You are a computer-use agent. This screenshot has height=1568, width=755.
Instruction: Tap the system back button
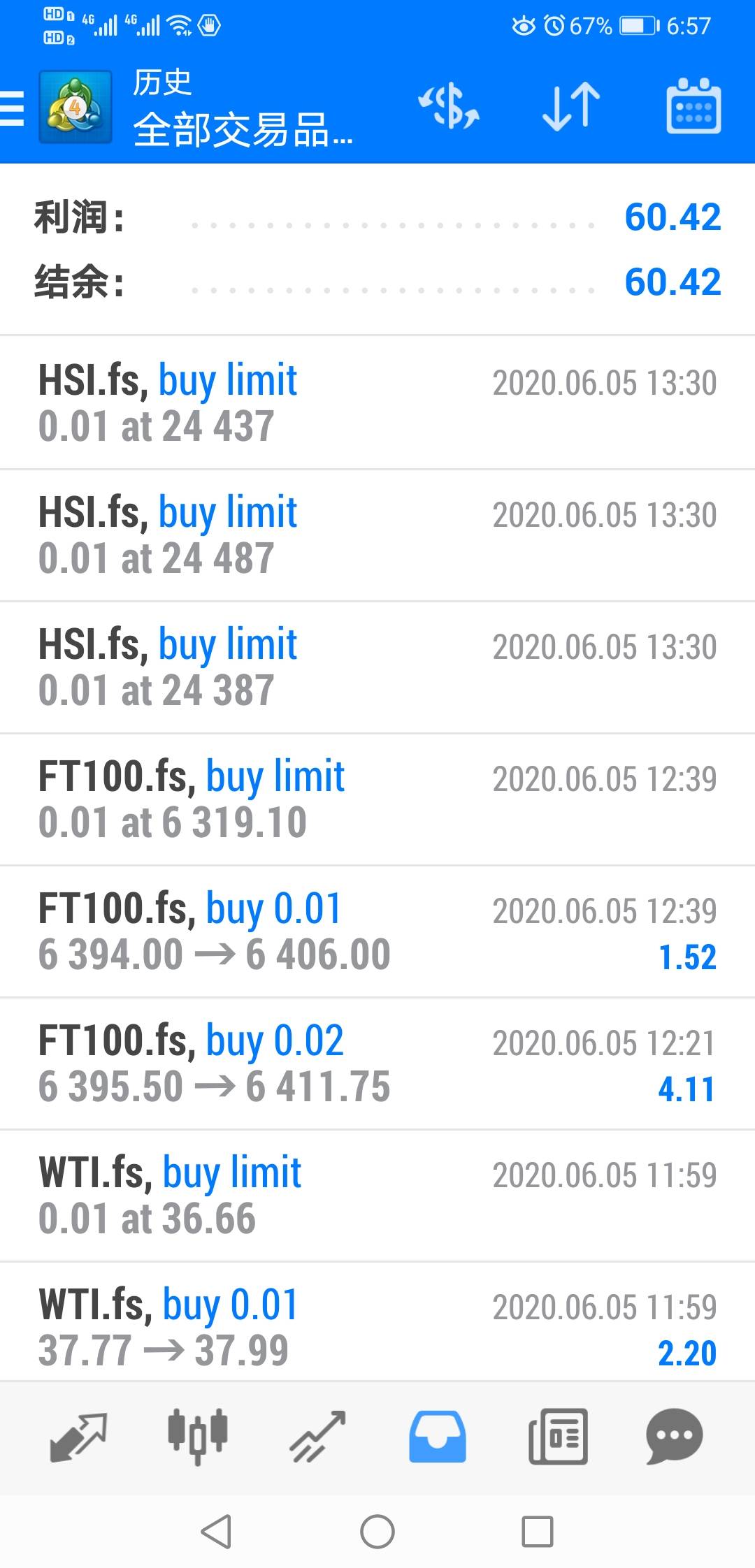point(216,1532)
